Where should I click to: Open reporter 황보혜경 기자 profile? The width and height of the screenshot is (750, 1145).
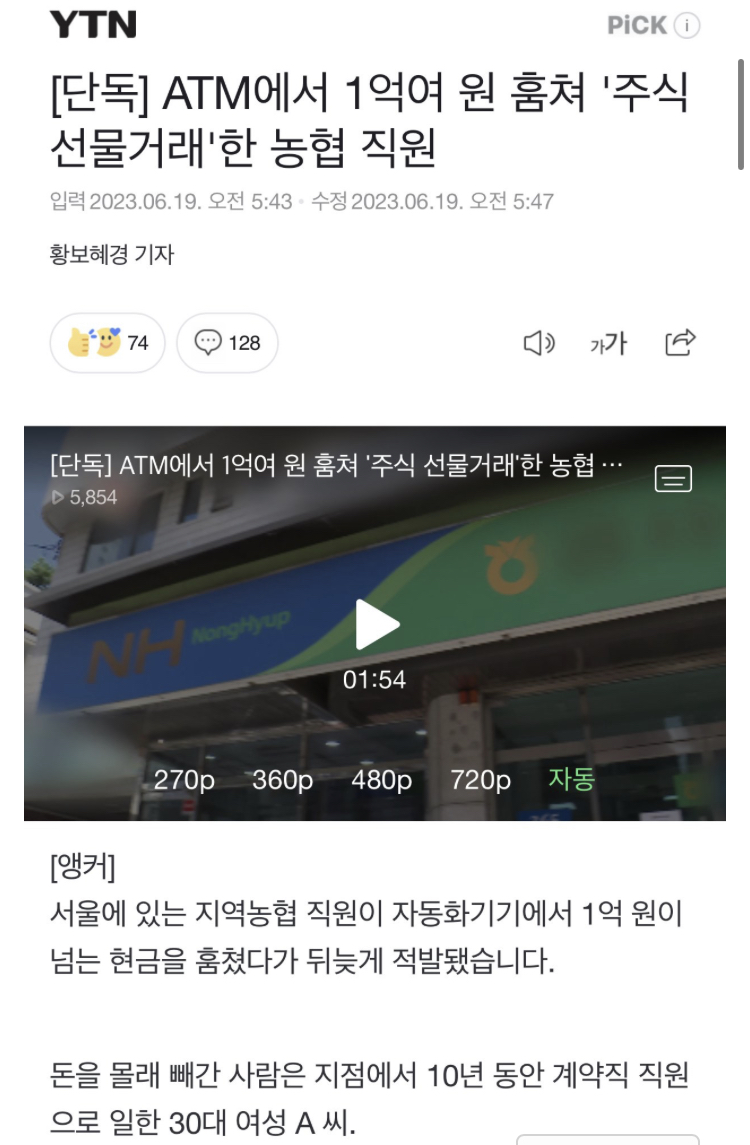tap(112, 254)
